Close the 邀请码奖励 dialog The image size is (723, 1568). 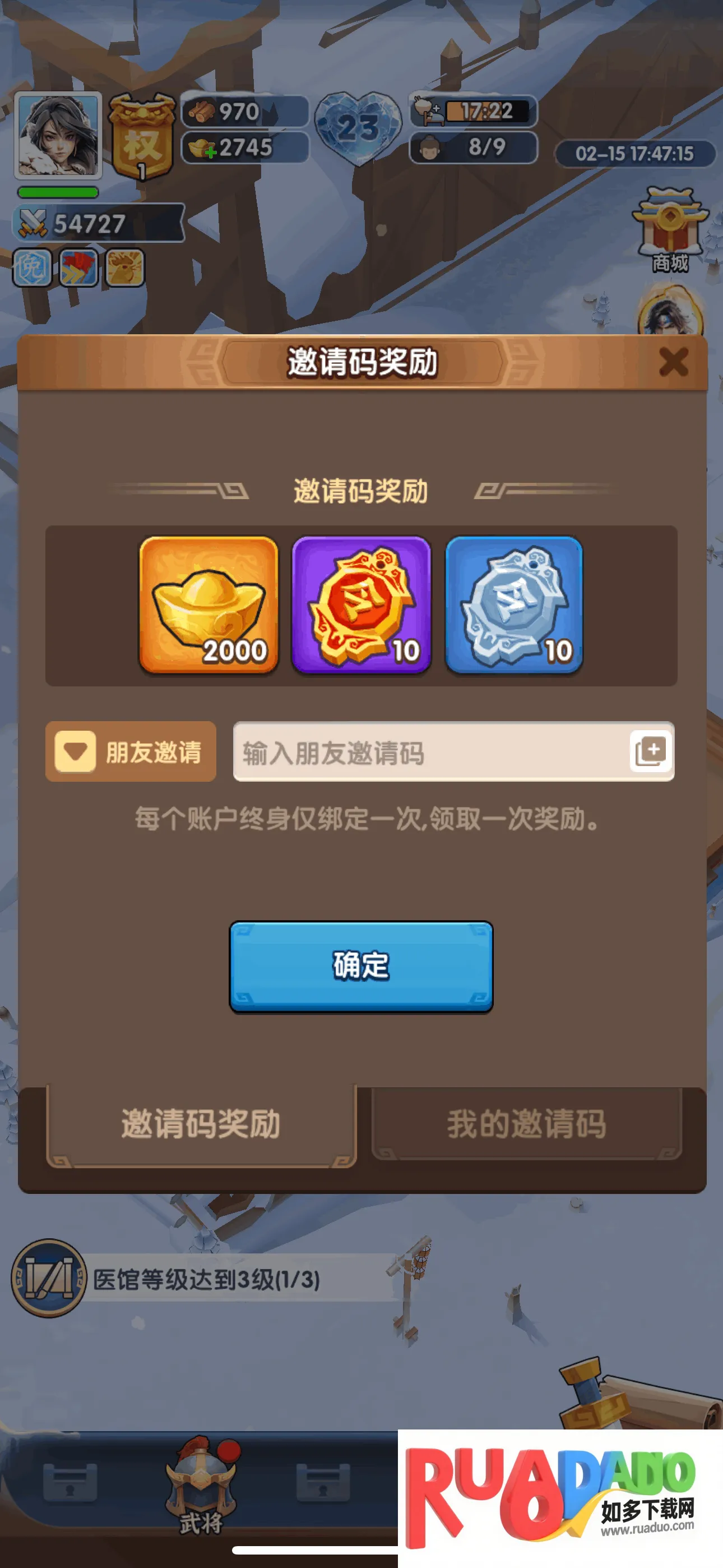pyautogui.click(x=673, y=363)
